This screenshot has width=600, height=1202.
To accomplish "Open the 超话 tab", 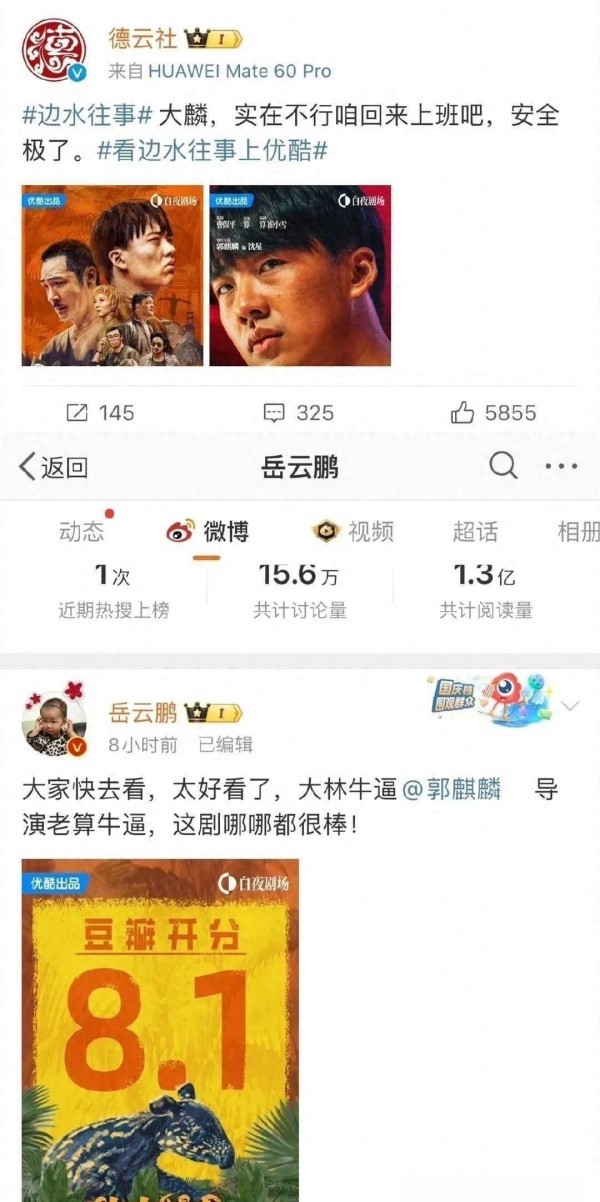I will coord(474,531).
